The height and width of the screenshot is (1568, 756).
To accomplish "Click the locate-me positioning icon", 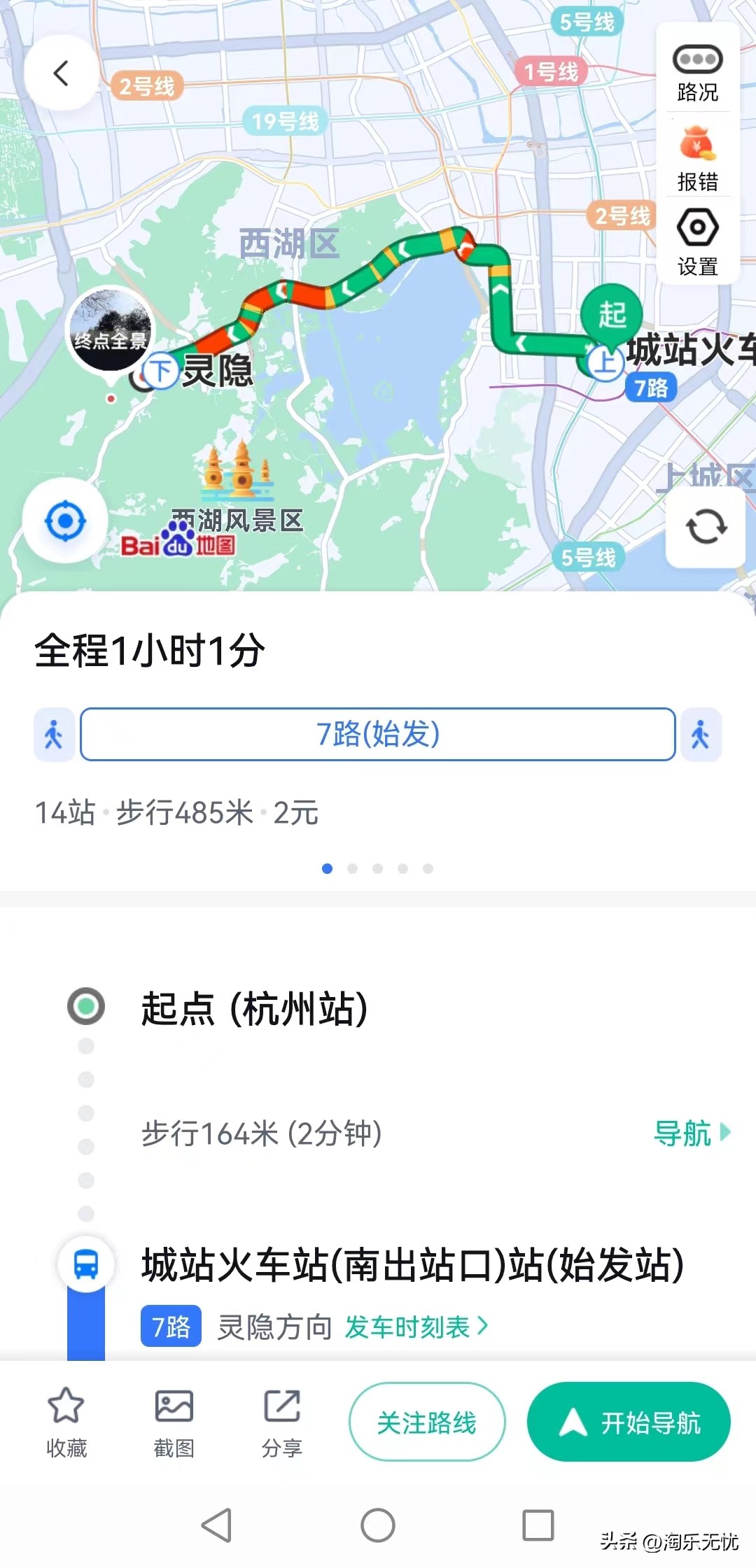I will 64,519.
